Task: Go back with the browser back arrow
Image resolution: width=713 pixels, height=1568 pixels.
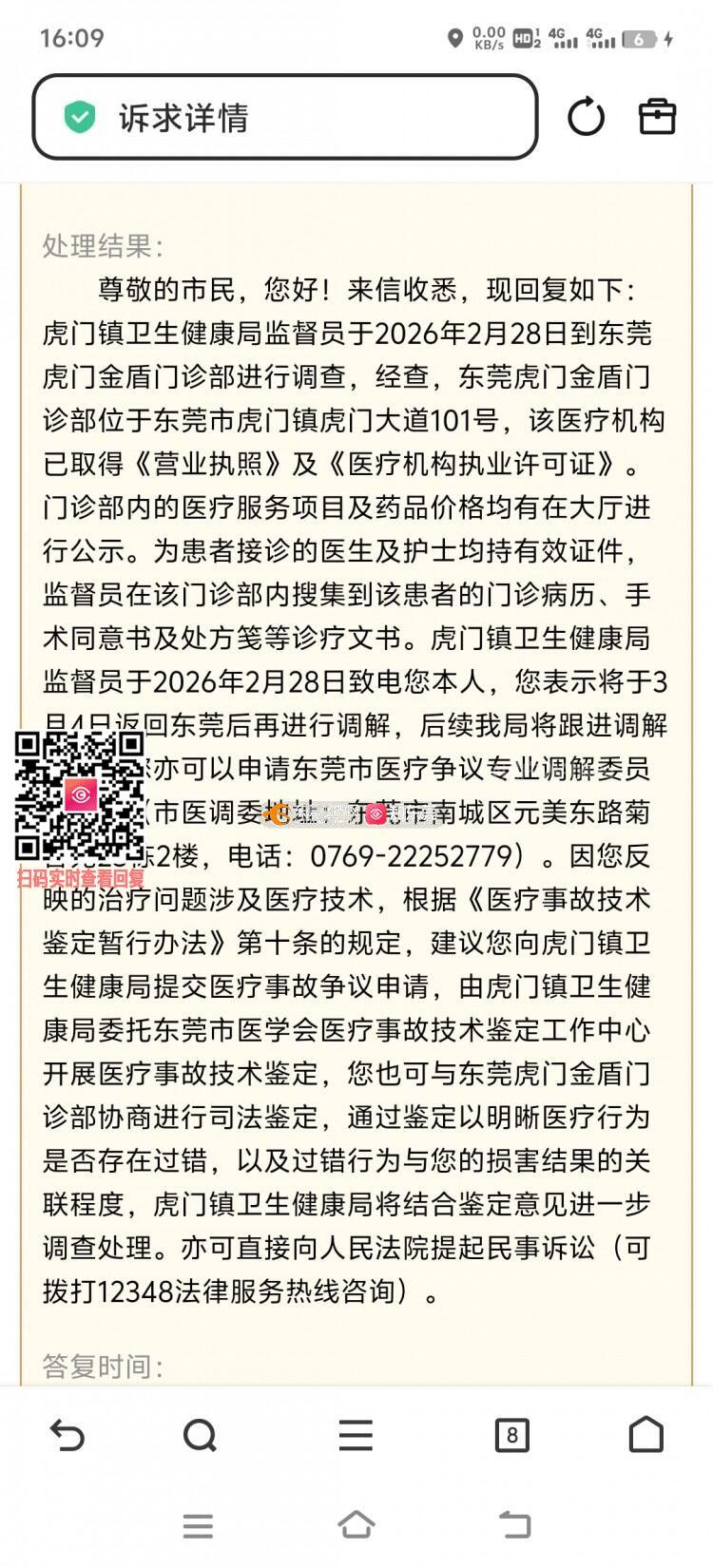Action: (67, 1434)
